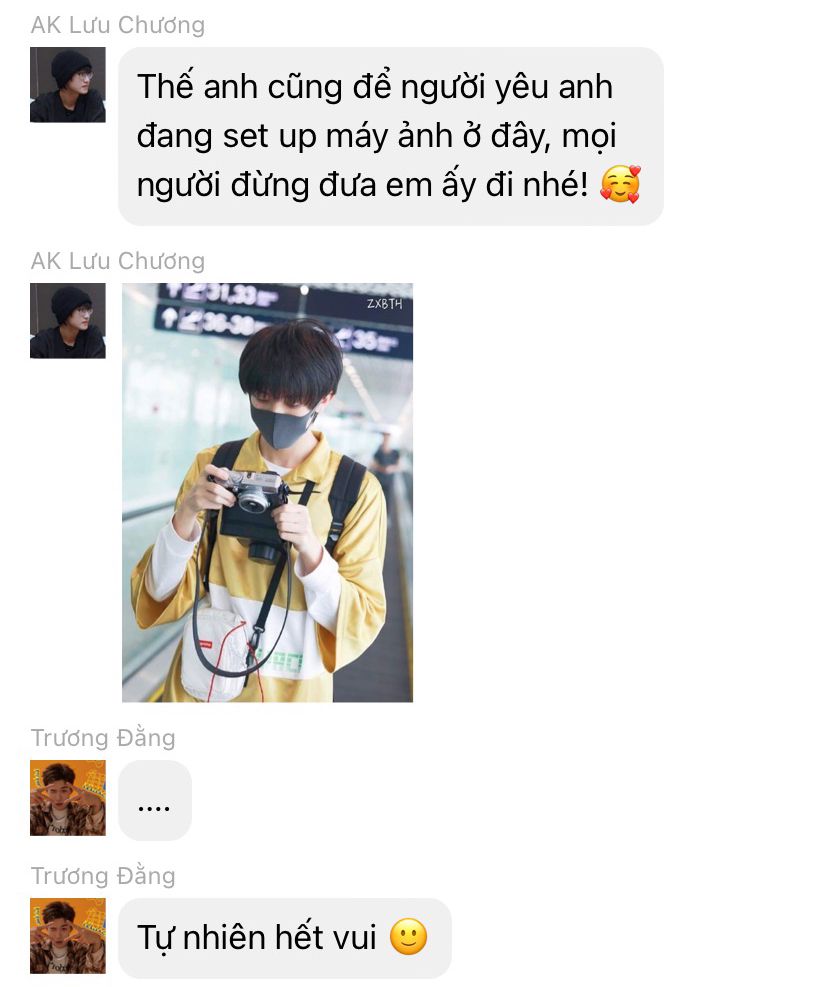Image resolution: width=828 pixels, height=987 pixels.
Task: Open Trương Đằng's avatar next to the "...." message
Action: (68, 798)
